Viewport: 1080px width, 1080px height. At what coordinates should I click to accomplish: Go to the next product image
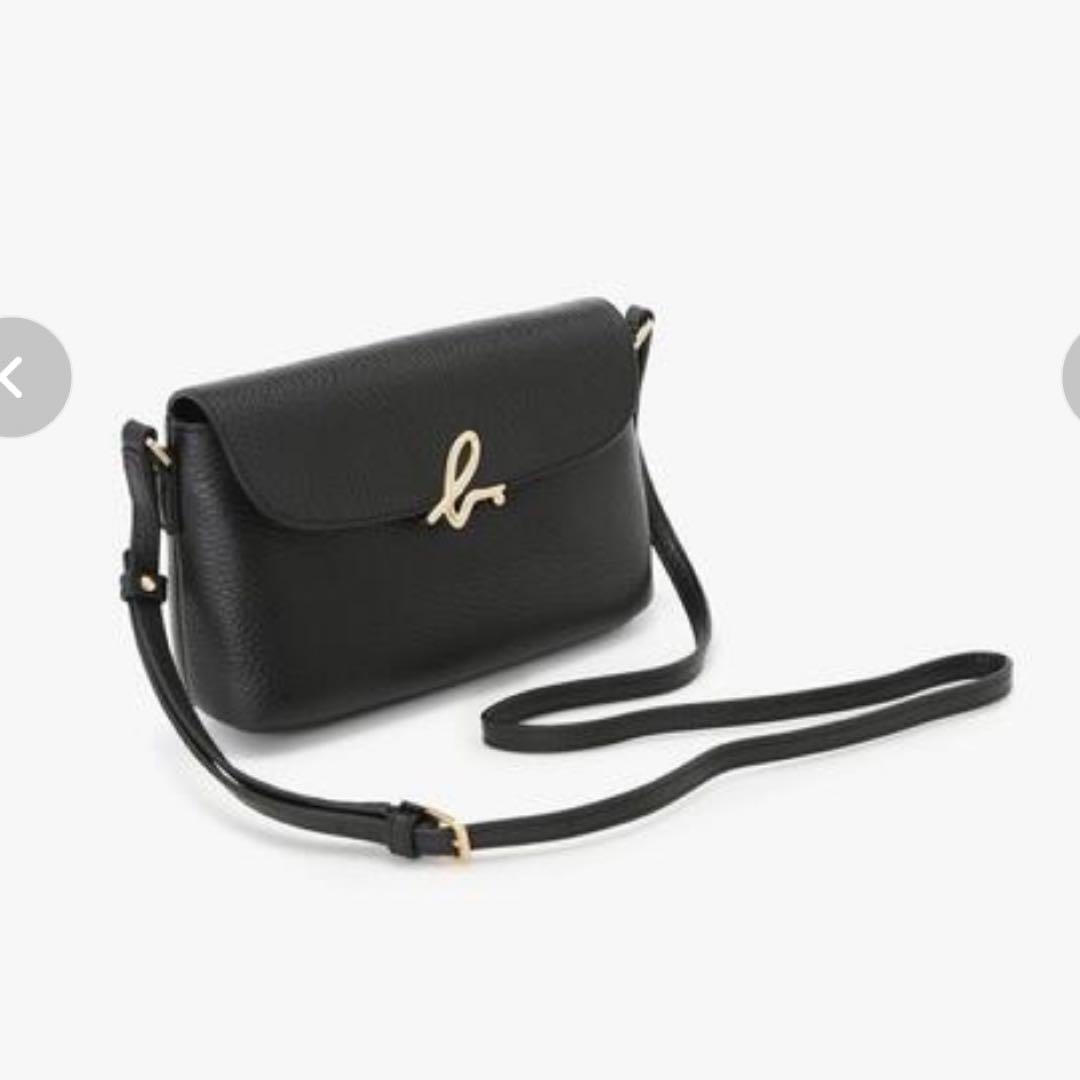[1071, 377]
